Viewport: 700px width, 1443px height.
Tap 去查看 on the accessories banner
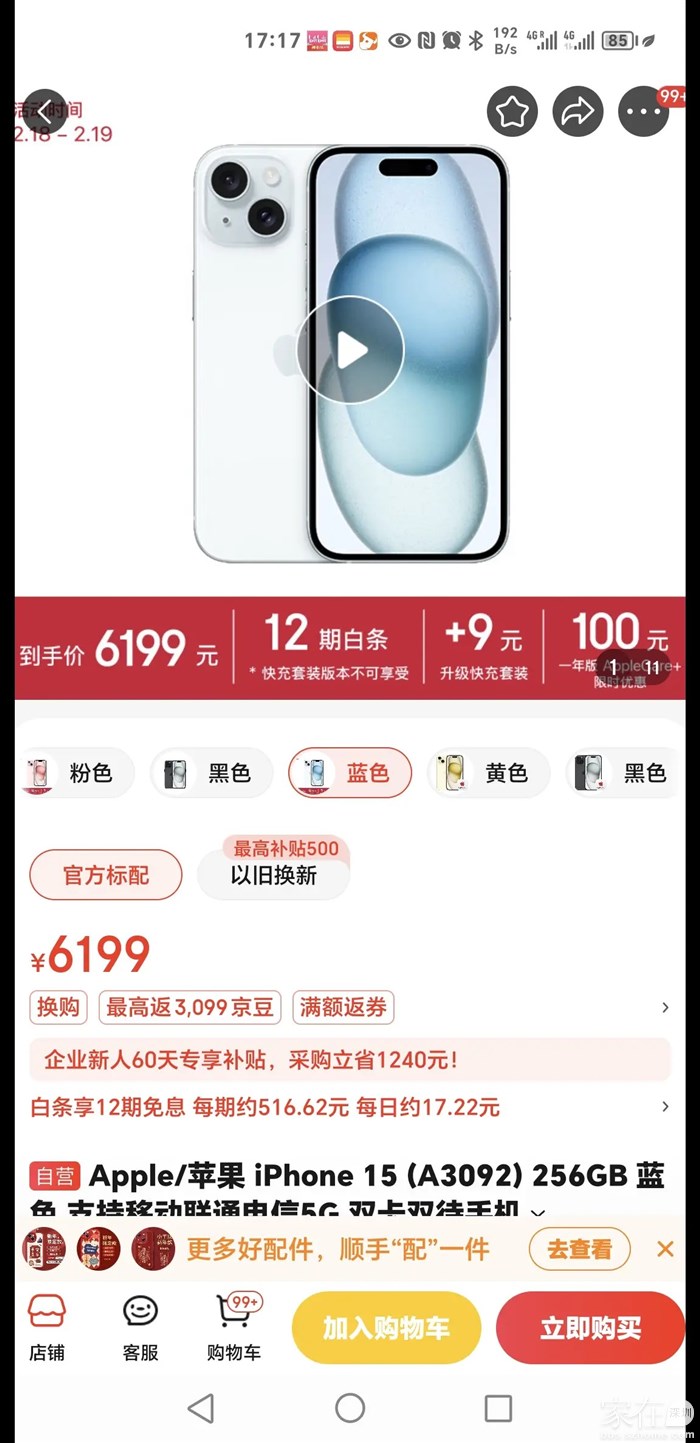tap(579, 1249)
